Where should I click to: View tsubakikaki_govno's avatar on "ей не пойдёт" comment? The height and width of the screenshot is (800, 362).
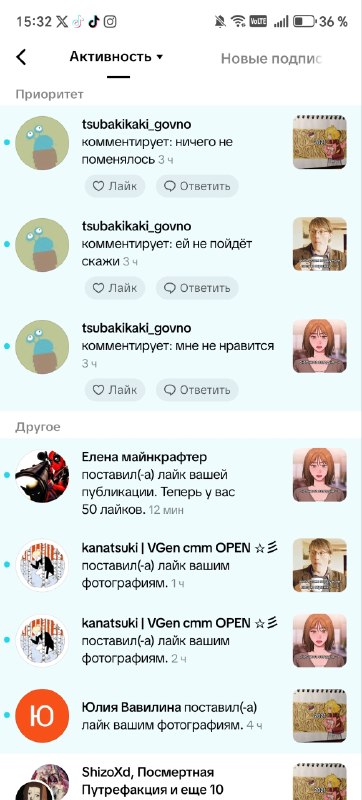click(42, 244)
